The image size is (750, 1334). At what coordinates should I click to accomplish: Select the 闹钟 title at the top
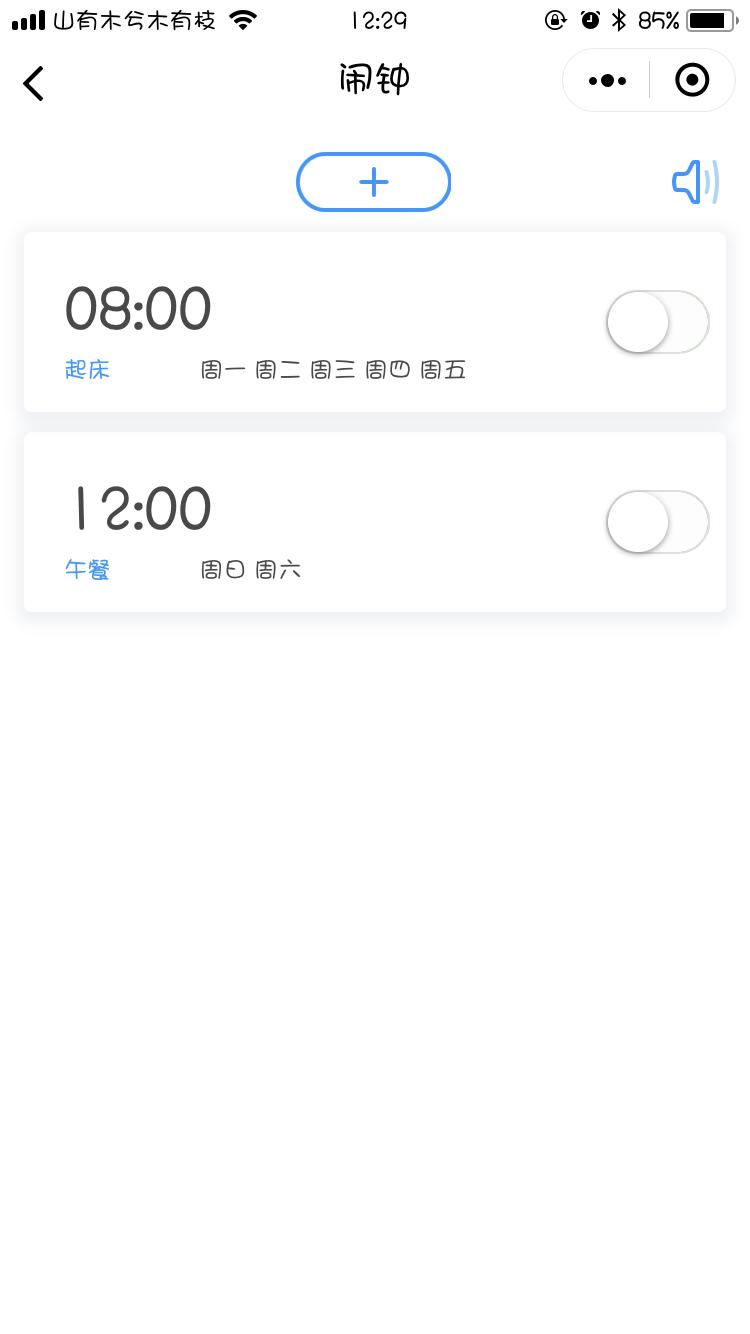(x=374, y=79)
